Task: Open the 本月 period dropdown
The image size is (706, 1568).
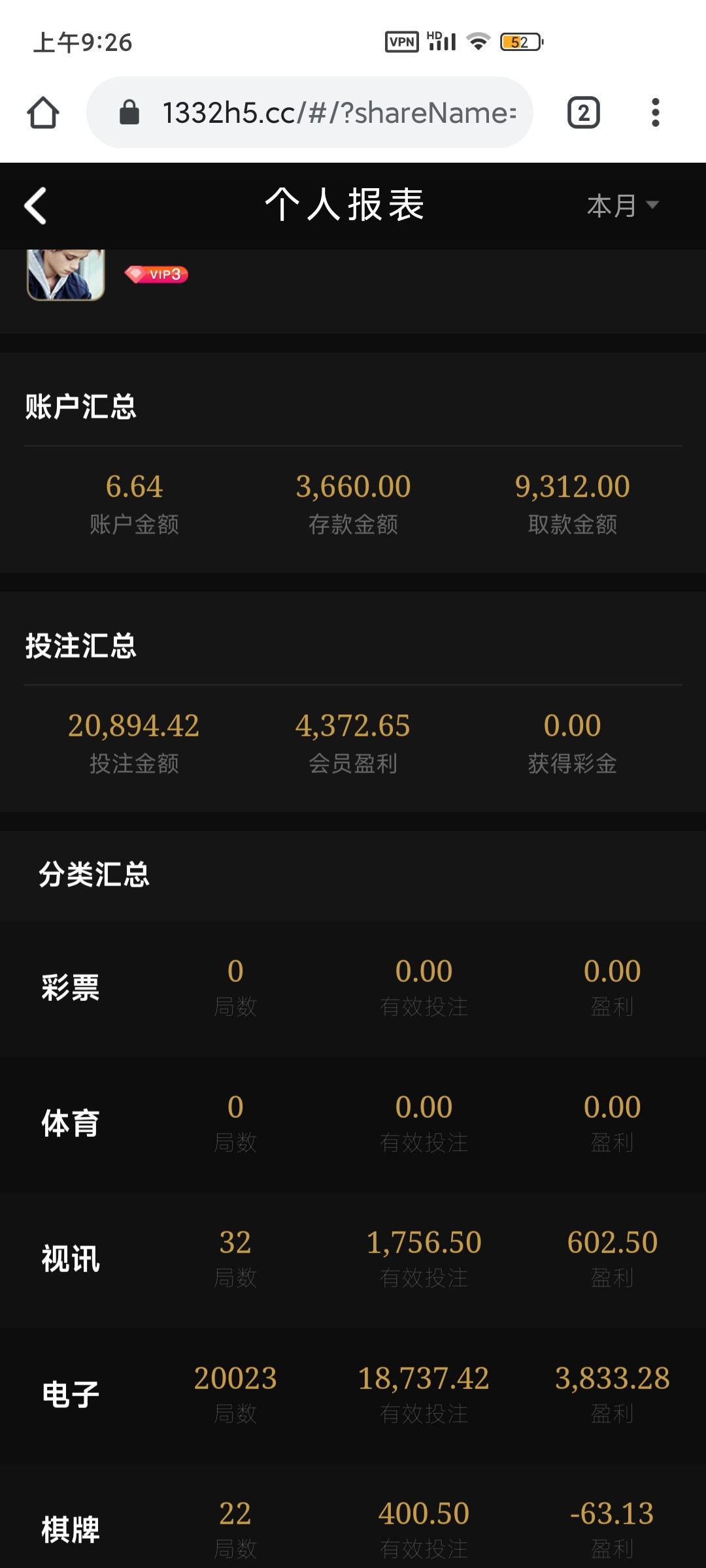Action: pyautogui.click(x=622, y=206)
